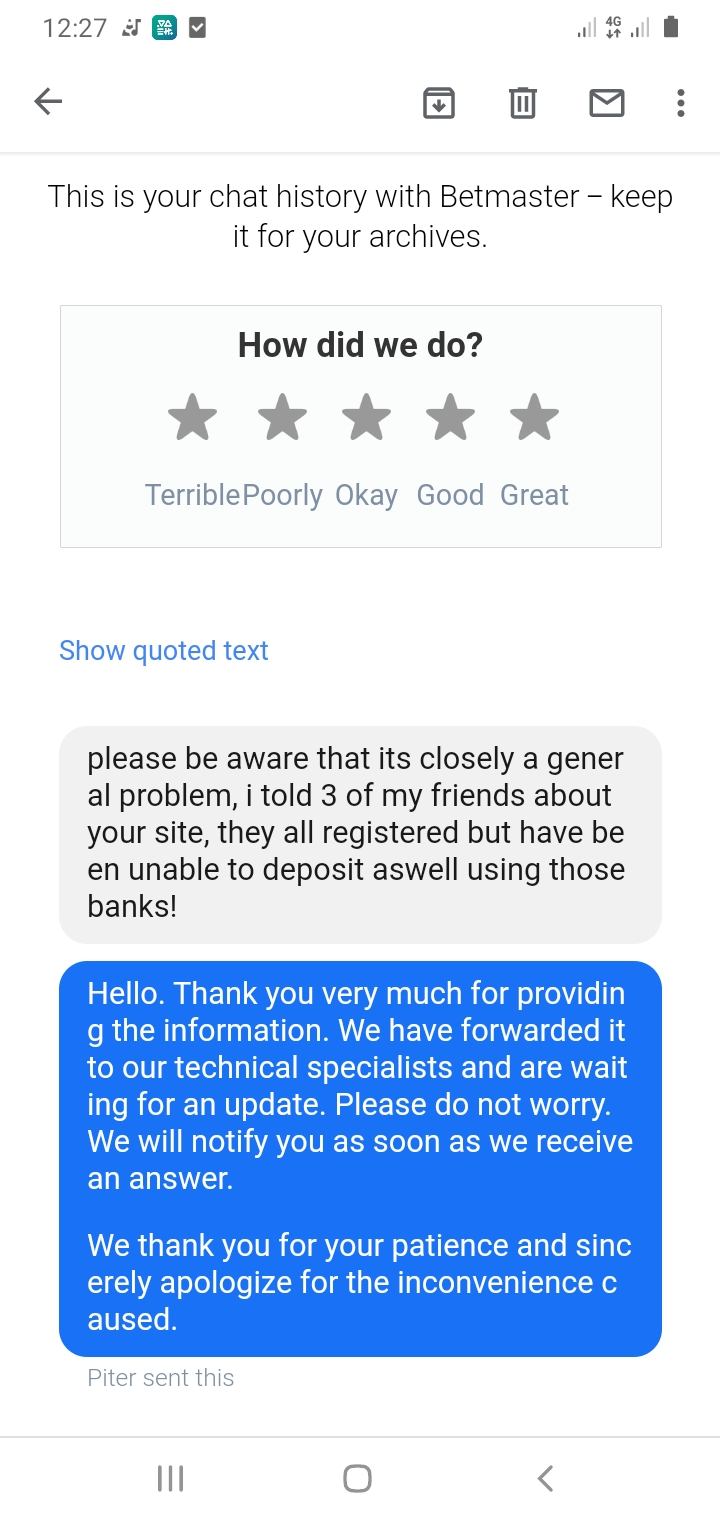This screenshot has height=1520, width=720.
Task: Open the overflow menu
Action: click(x=681, y=102)
